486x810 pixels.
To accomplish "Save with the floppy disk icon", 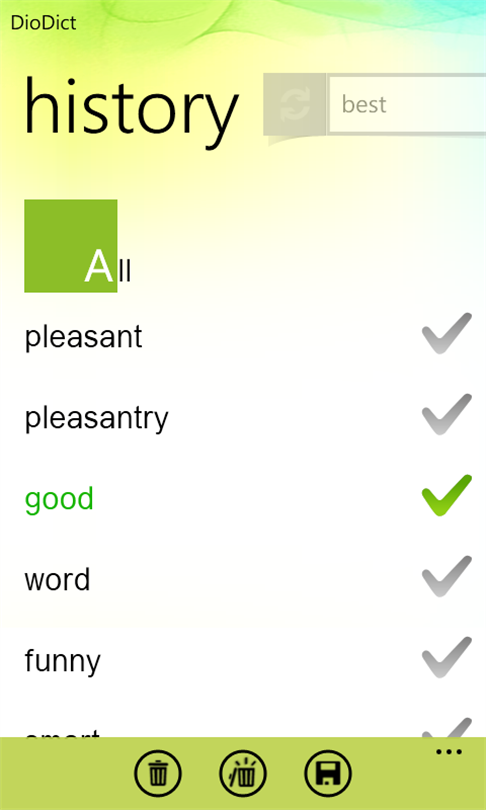I will (x=328, y=774).
